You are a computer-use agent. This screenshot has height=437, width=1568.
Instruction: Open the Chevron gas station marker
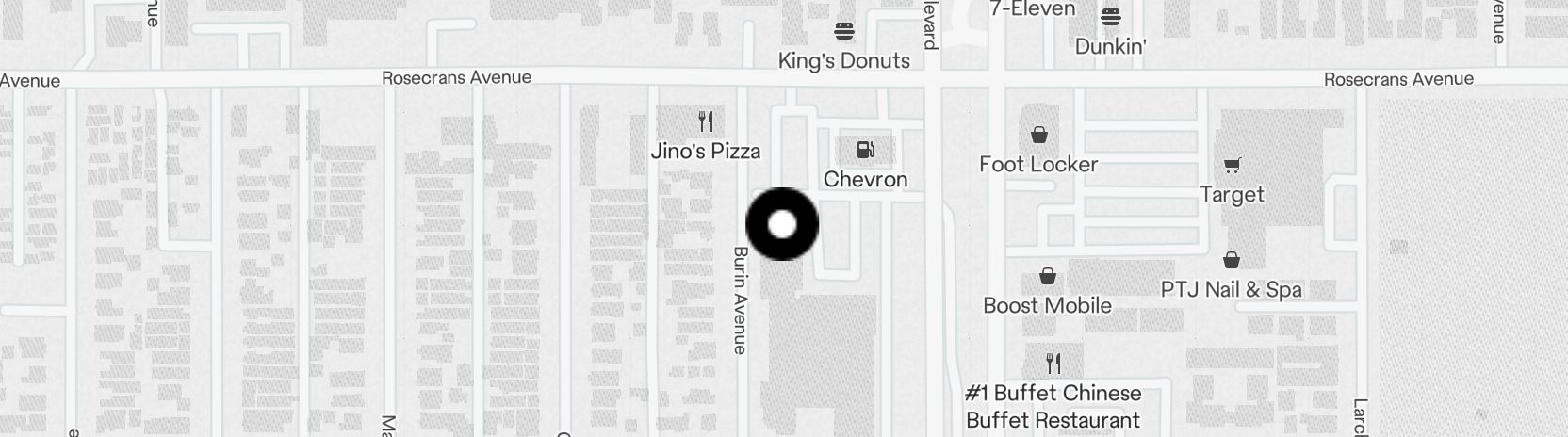[865, 151]
